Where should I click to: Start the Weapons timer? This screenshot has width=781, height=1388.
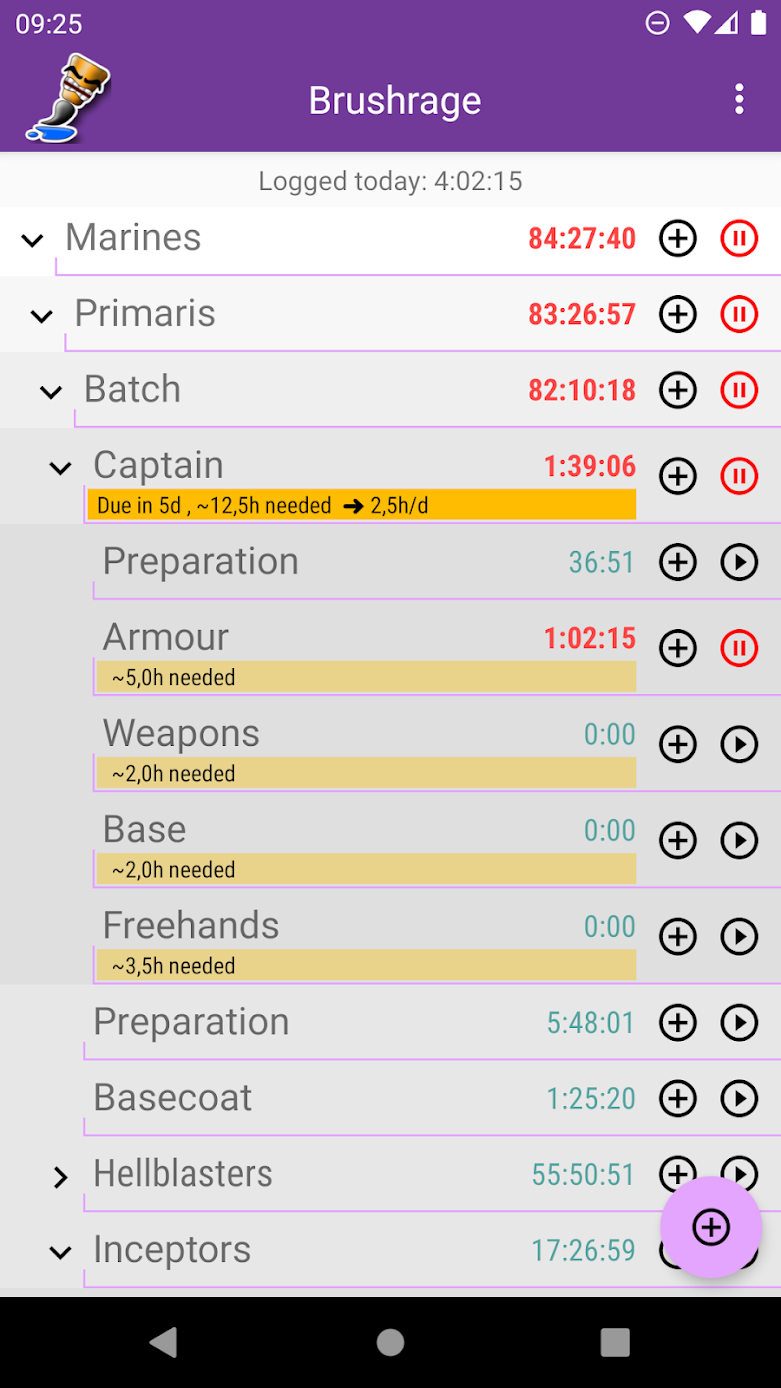(x=739, y=744)
